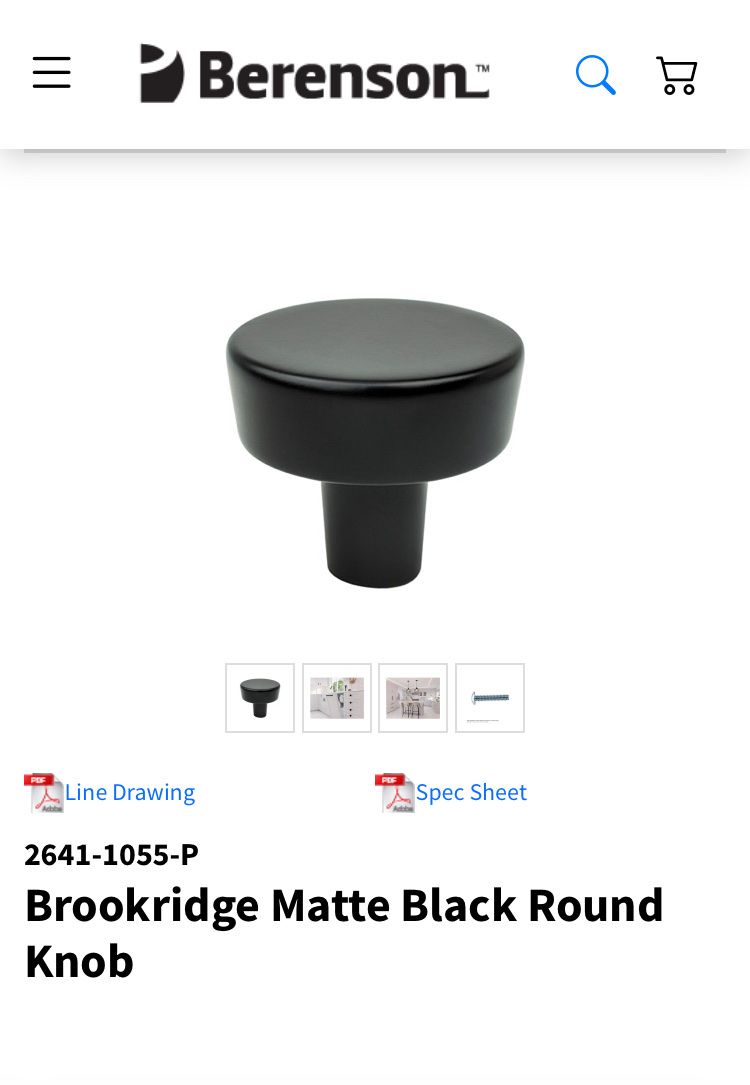The image size is (750, 1085).
Task: Click the main knob product image
Action: 374,440
